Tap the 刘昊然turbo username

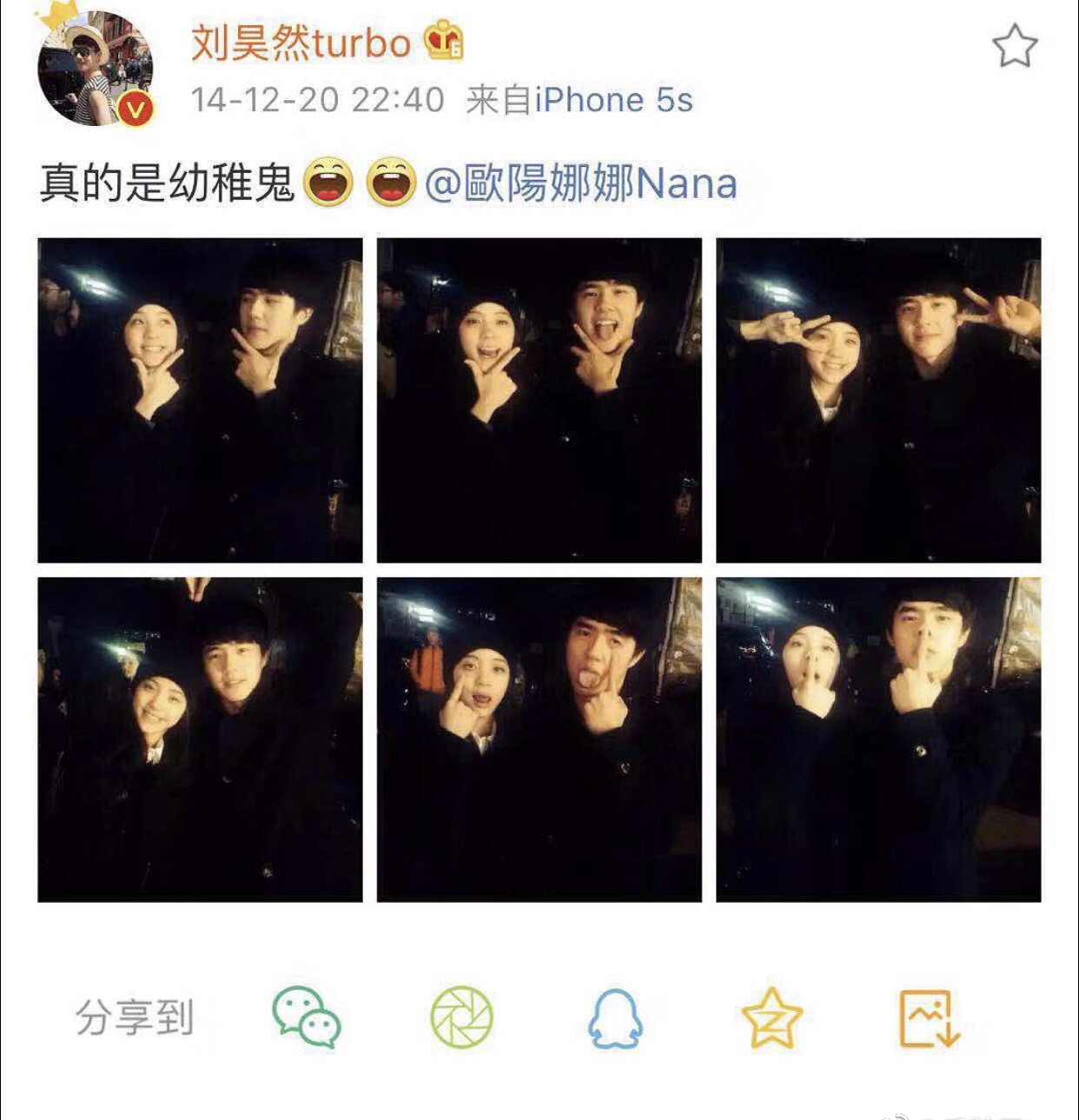pos(301,43)
